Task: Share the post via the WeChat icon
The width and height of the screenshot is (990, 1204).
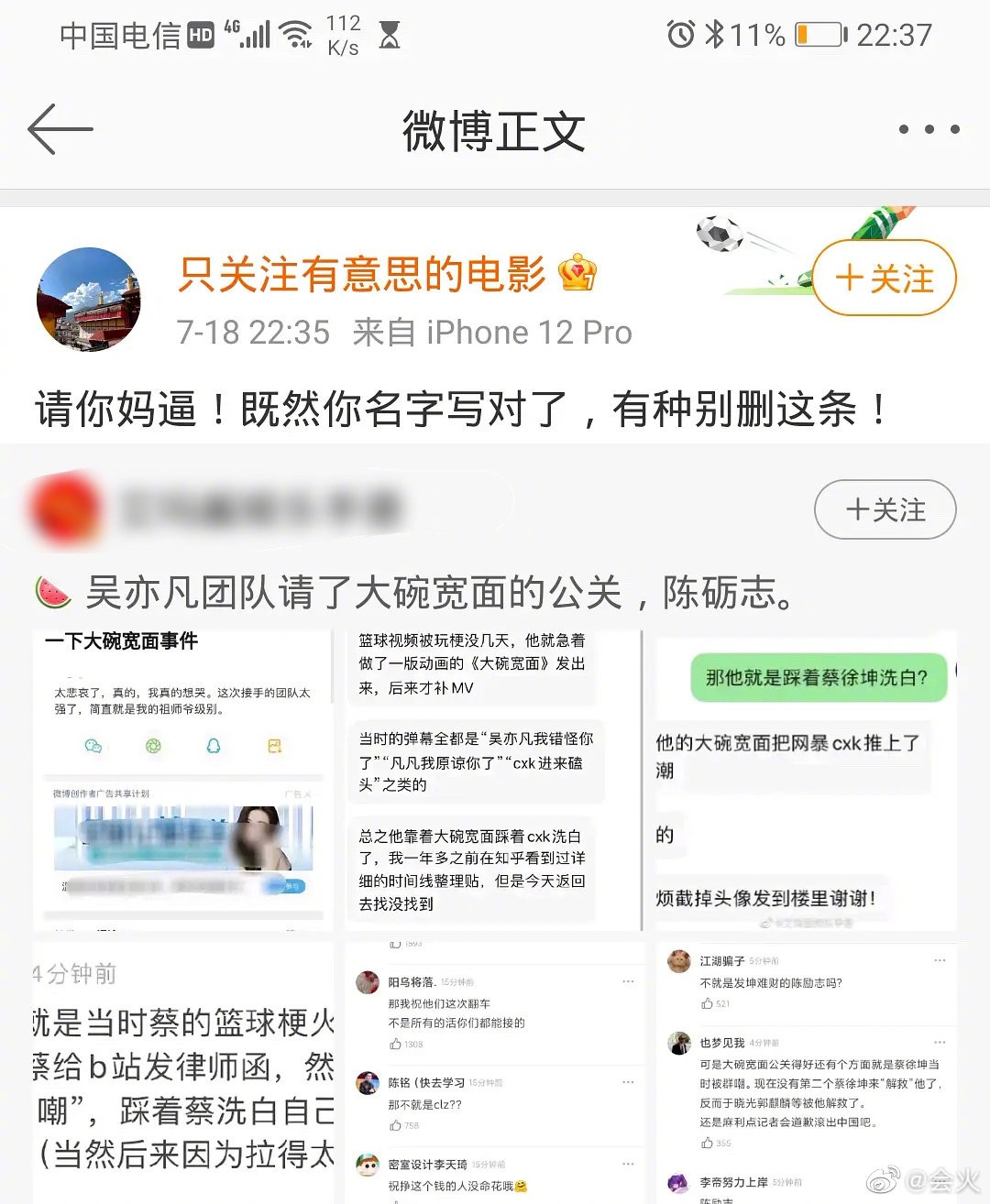Action: 92,747
